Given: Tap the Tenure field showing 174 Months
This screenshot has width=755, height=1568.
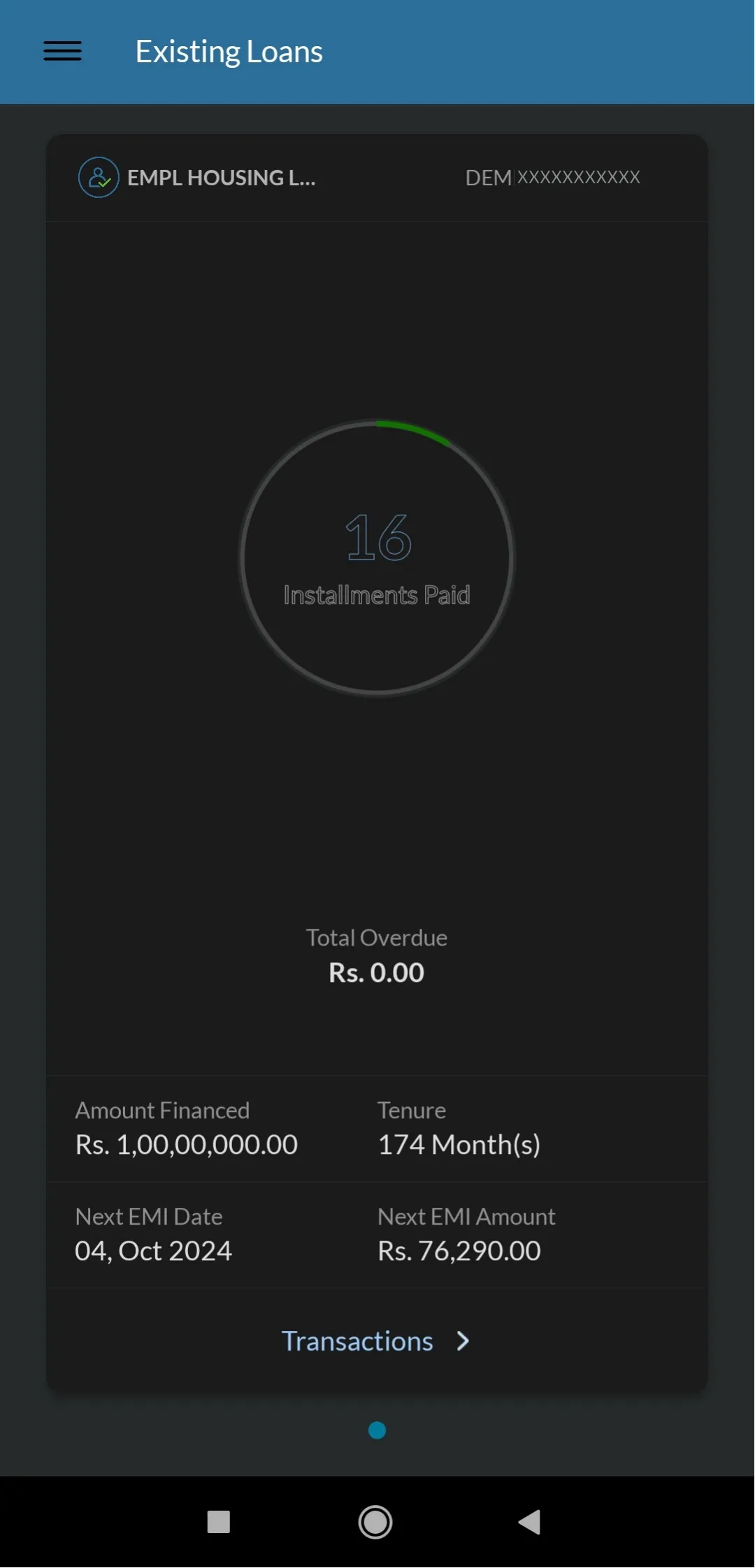Looking at the screenshot, I should (x=460, y=1144).
